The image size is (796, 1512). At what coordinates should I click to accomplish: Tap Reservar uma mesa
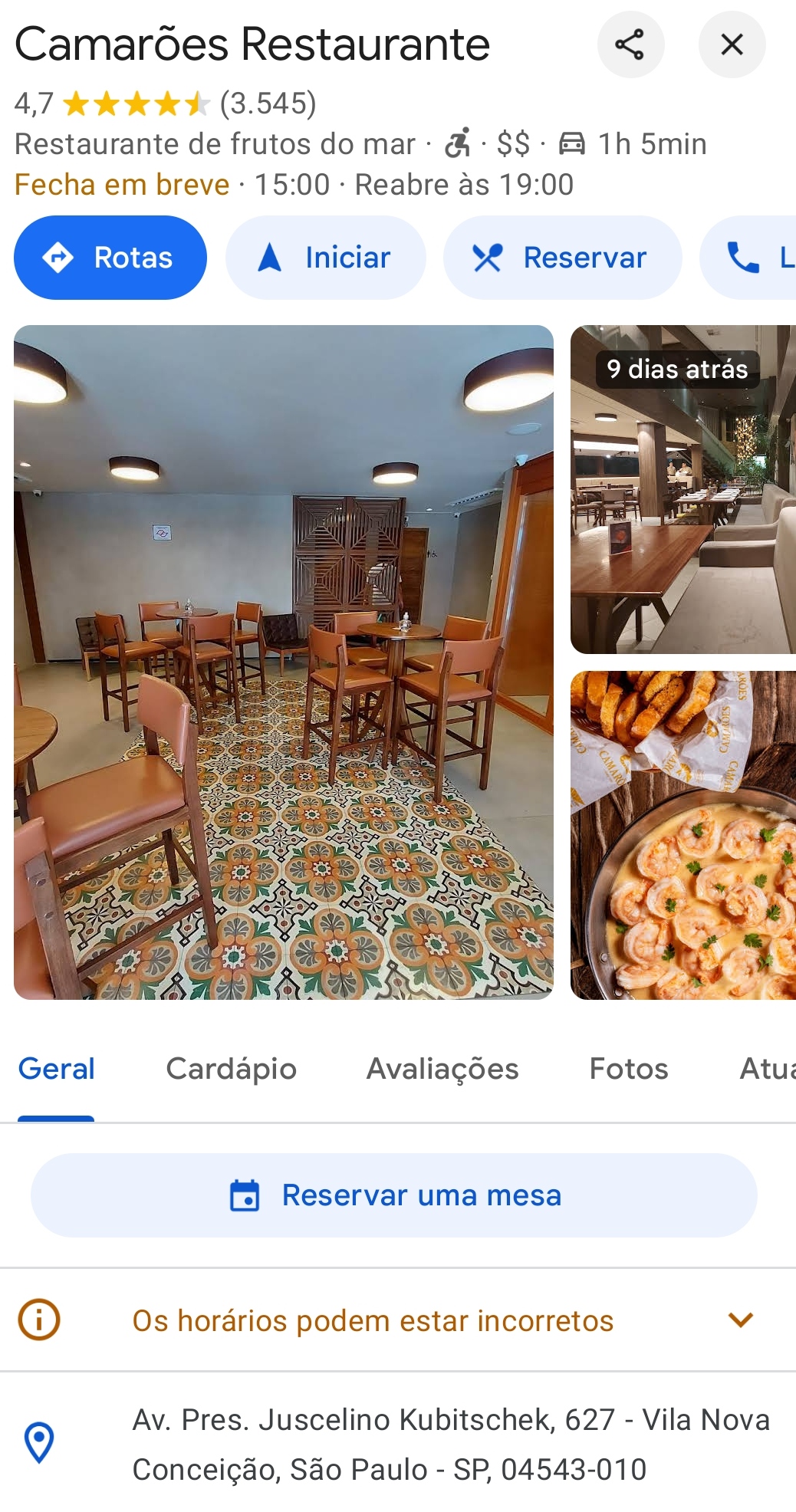click(394, 1195)
